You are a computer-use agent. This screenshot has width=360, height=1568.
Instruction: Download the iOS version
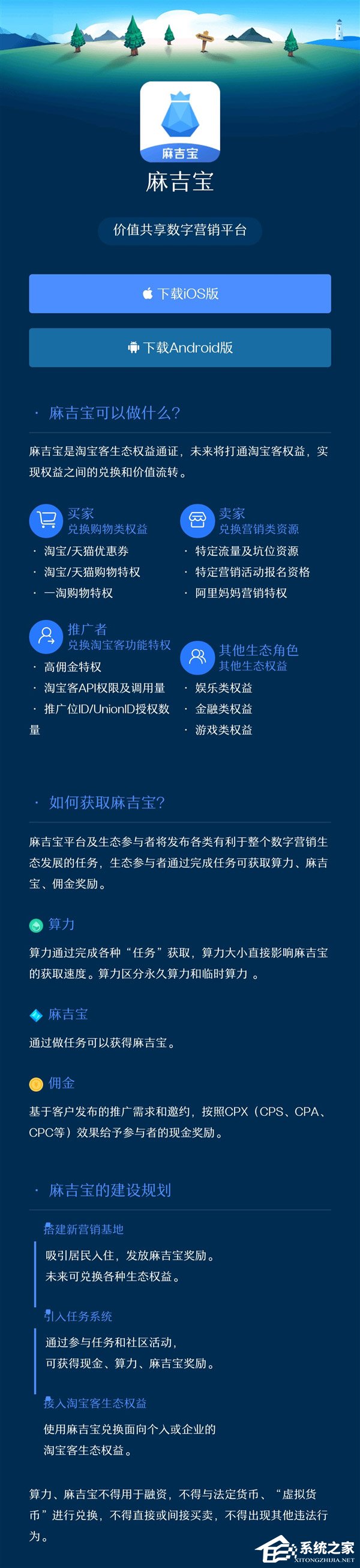179,293
